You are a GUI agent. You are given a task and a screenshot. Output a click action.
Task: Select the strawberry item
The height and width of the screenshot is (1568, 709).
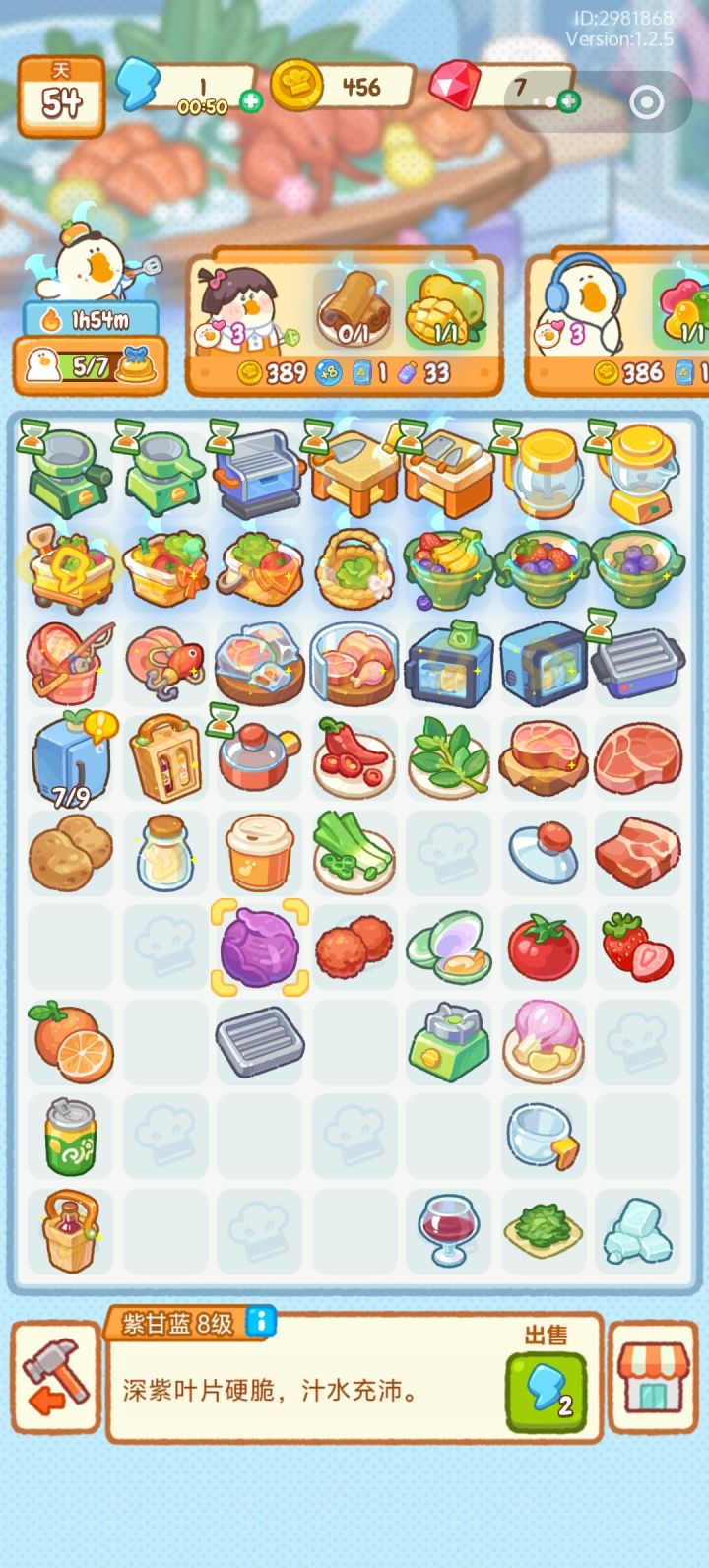point(637,947)
